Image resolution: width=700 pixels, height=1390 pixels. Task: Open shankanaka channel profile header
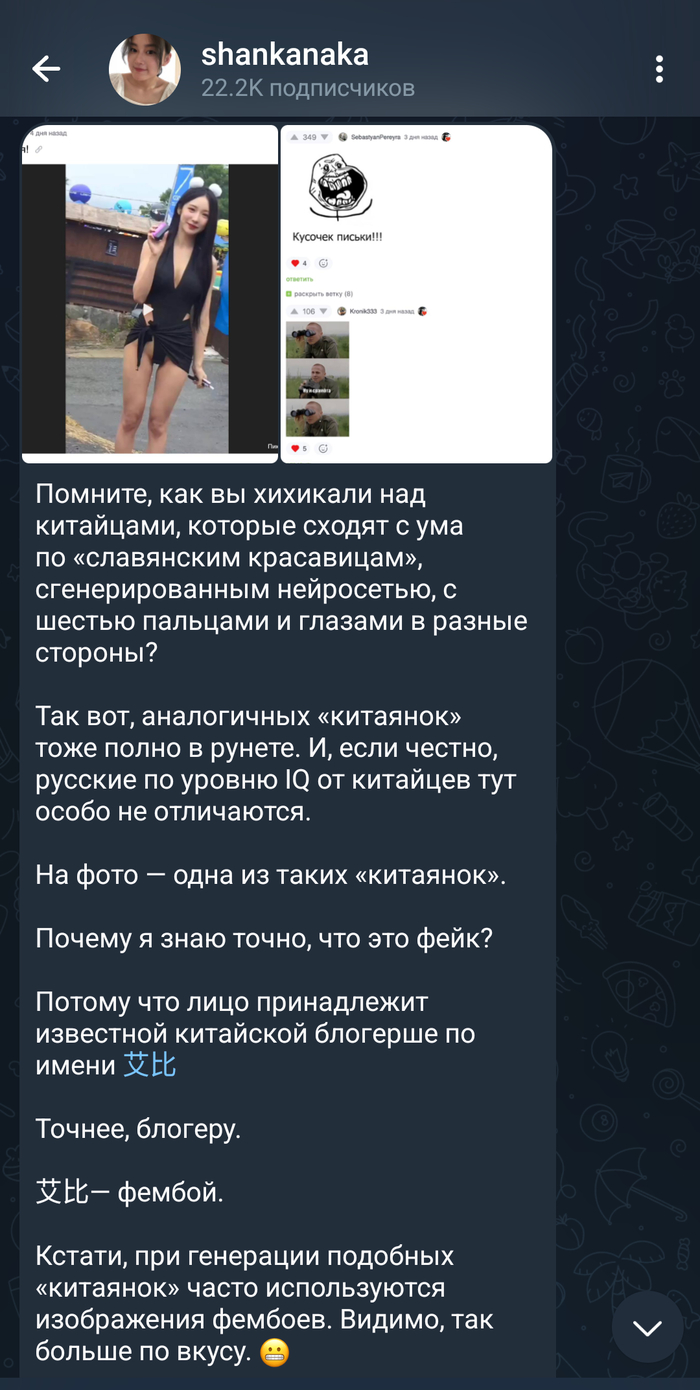point(285,69)
